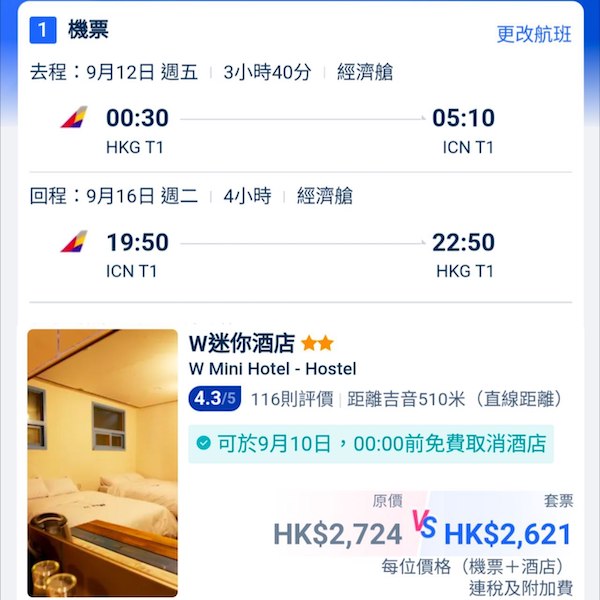
Task: Open the return 19:50 ICN to HKG flight details
Action: (x=300, y=255)
